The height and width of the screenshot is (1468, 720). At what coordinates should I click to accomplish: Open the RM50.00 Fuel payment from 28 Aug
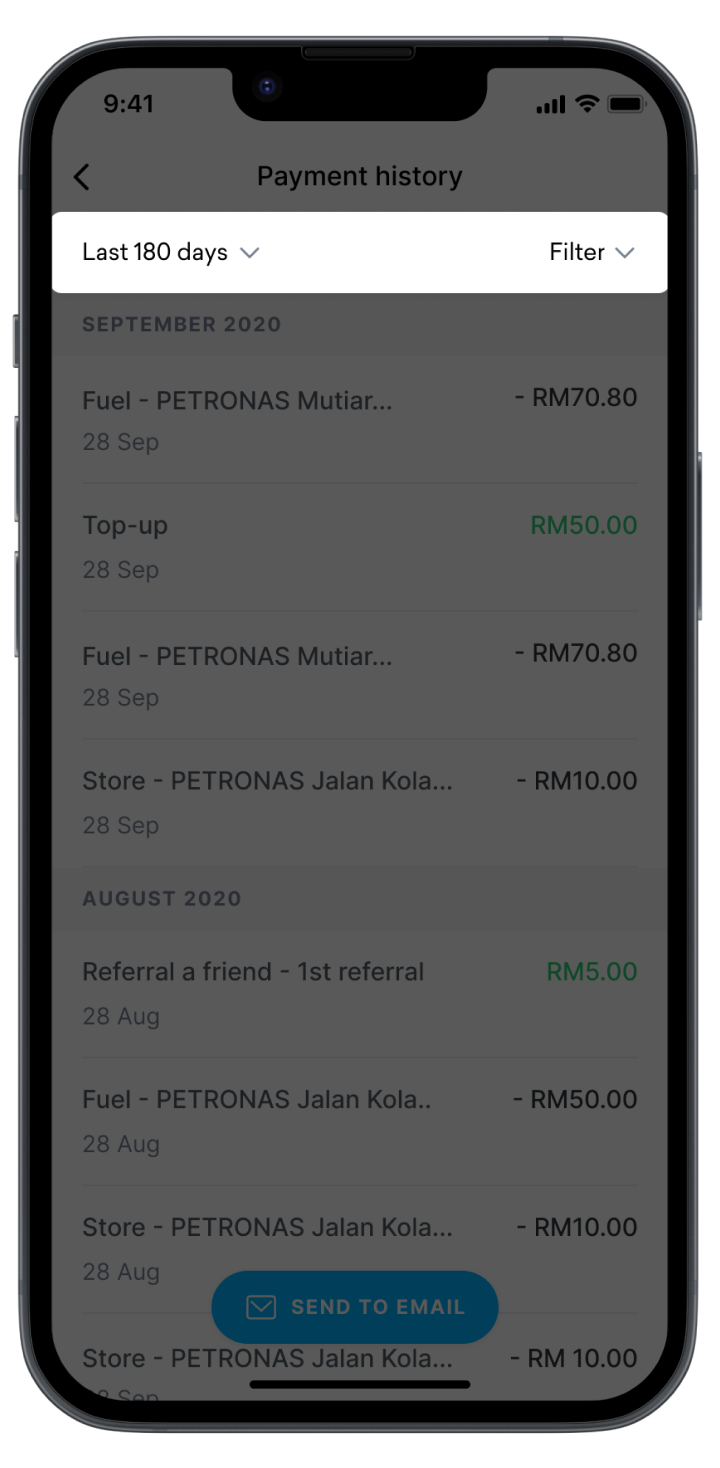(359, 1120)
